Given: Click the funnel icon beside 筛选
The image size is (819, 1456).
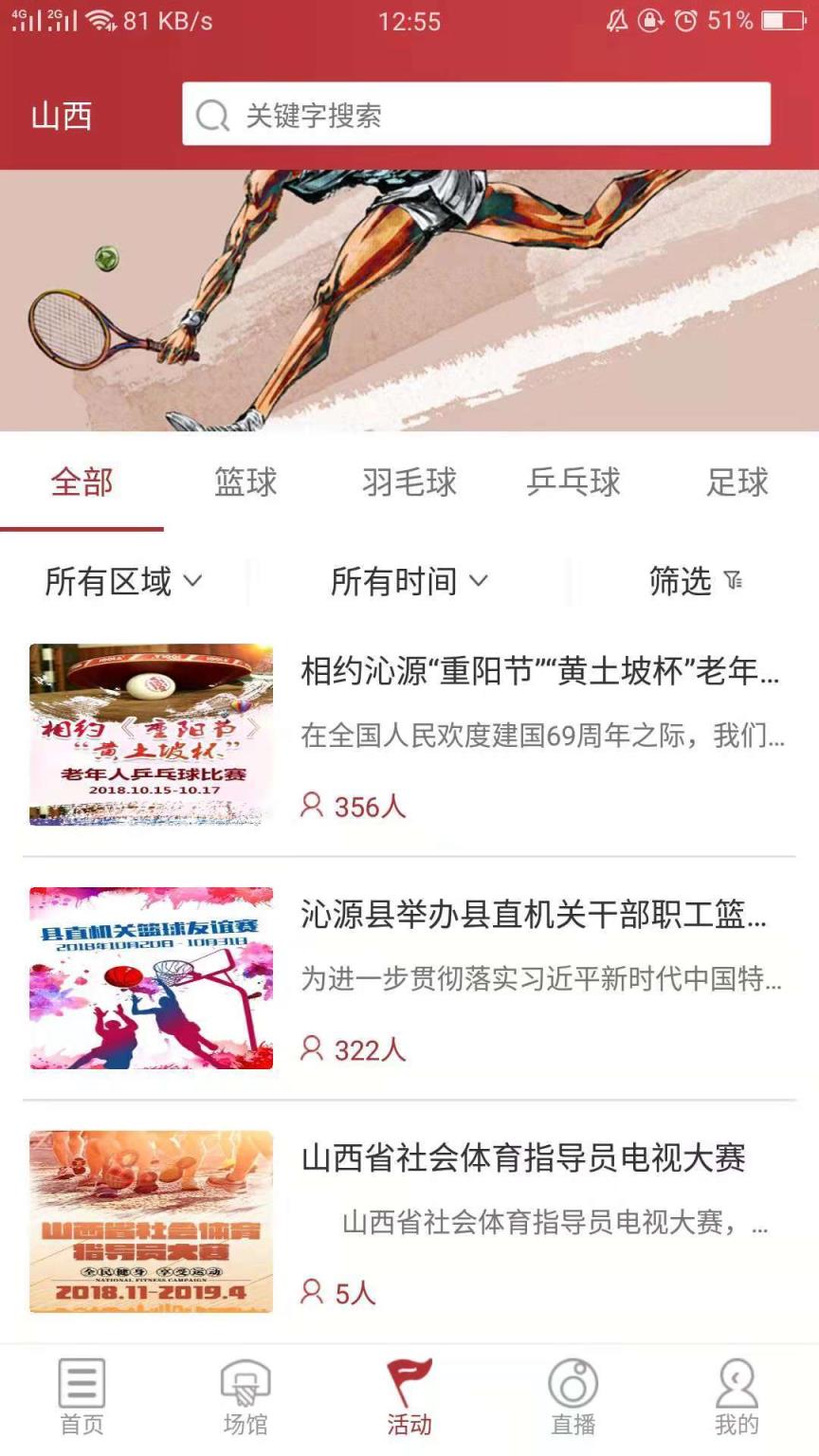Looking at the screenshot, I should pyautogui.click(x=735, y=582).
